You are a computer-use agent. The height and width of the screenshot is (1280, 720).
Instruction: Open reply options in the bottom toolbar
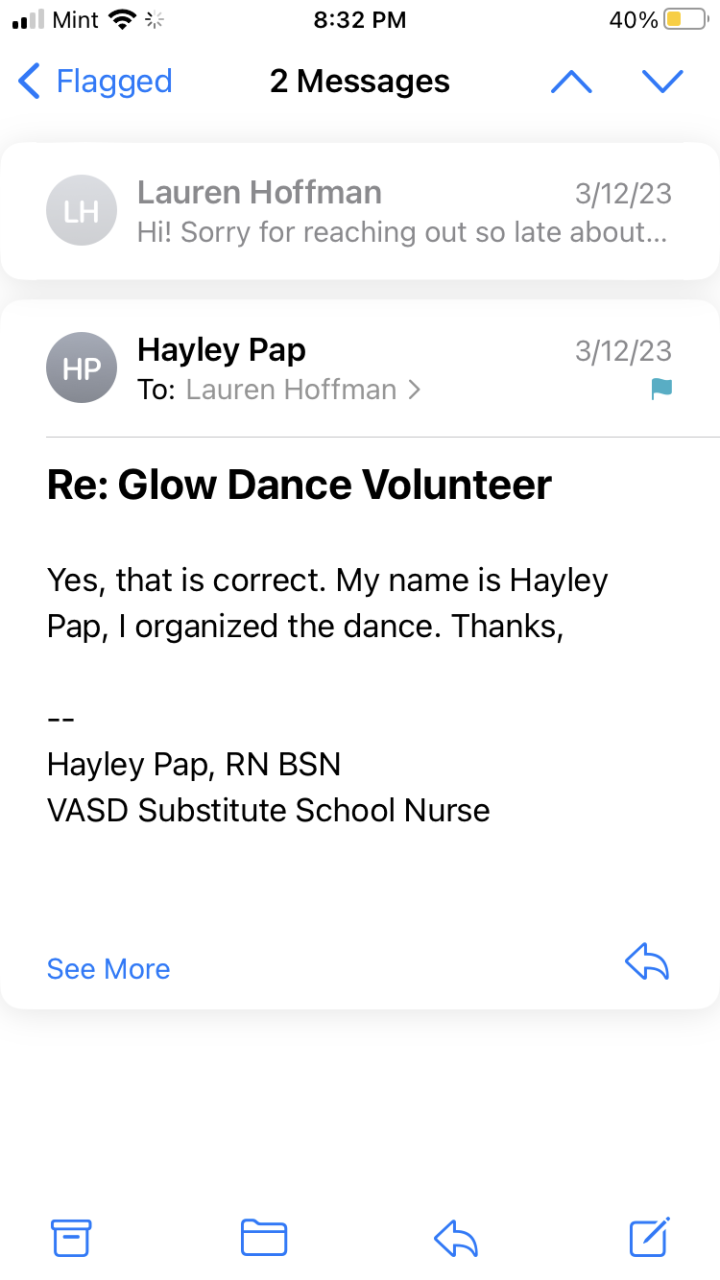(456, 1239)
